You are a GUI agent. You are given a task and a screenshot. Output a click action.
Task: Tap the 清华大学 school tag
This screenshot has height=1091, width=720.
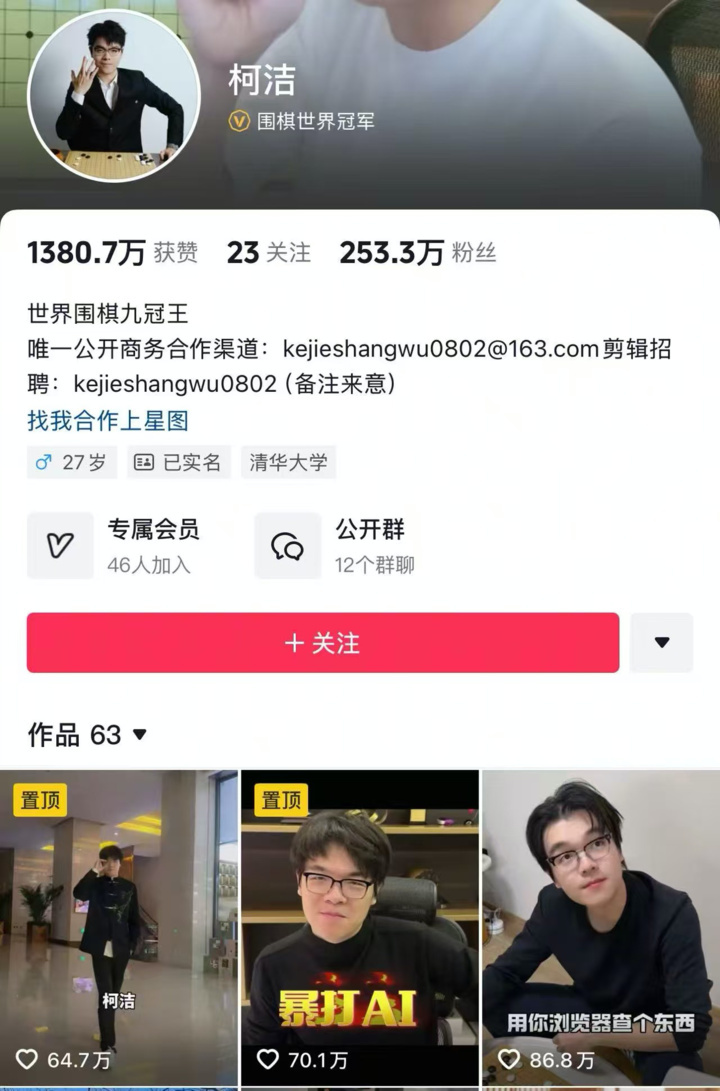click(x=288, y=462)
